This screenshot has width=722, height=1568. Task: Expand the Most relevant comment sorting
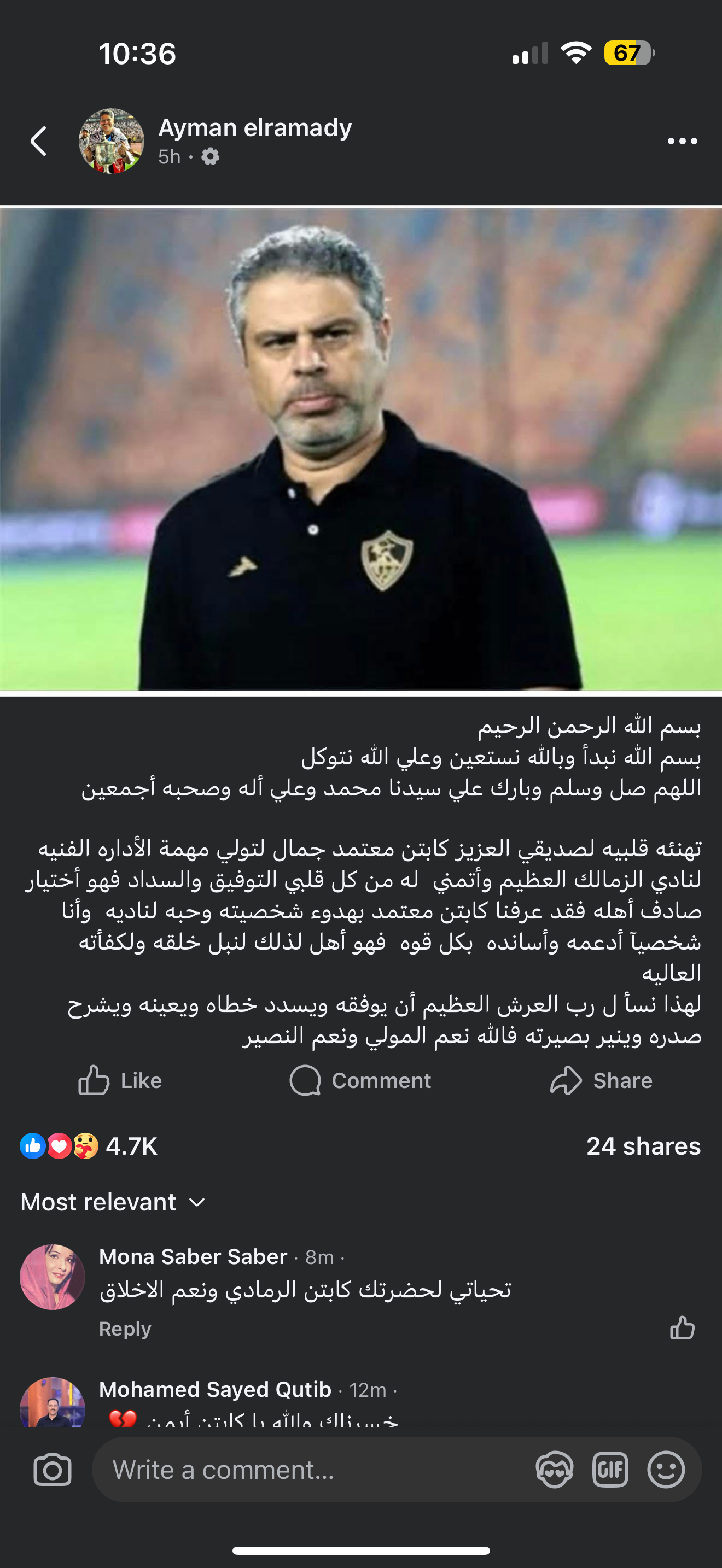pos(113,1202)
